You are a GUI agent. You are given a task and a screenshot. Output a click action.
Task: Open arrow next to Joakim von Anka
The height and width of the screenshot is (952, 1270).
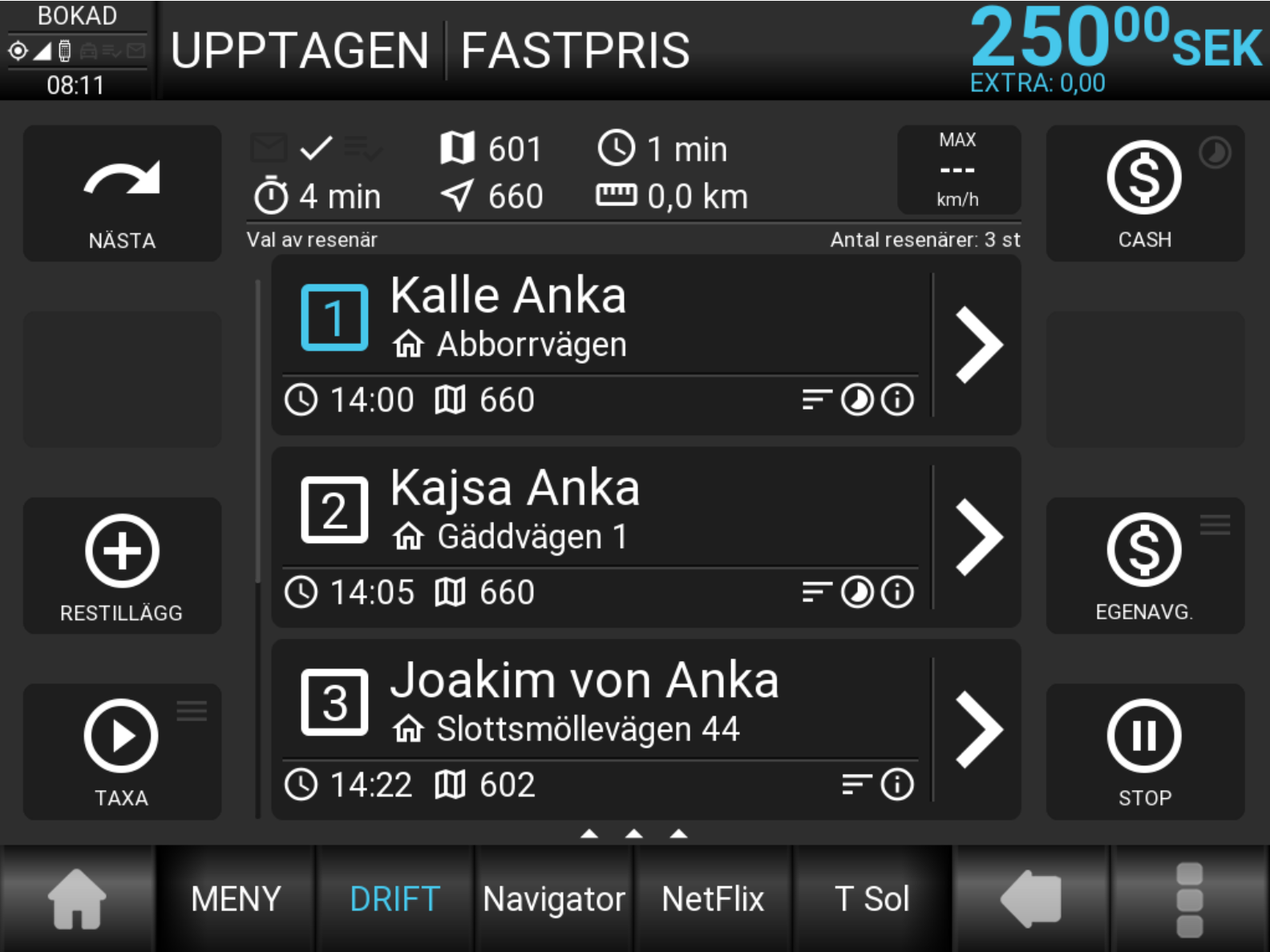coord(978,730)
